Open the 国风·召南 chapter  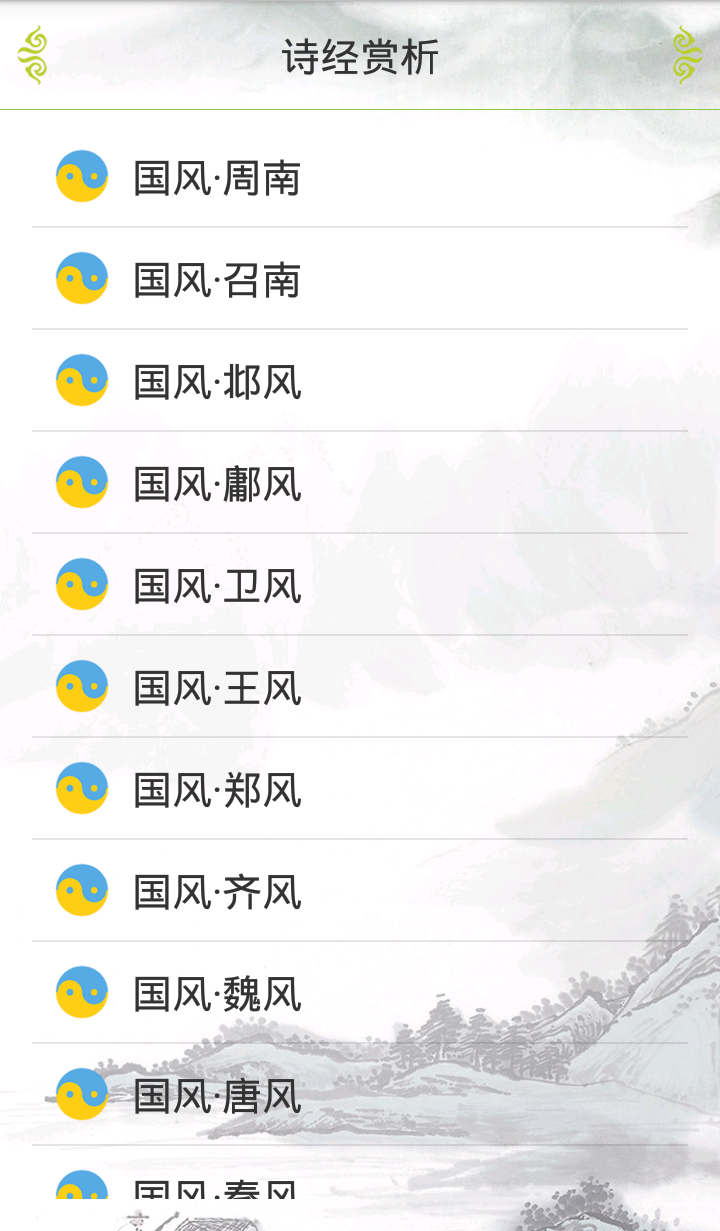click(x=300, y=279)
